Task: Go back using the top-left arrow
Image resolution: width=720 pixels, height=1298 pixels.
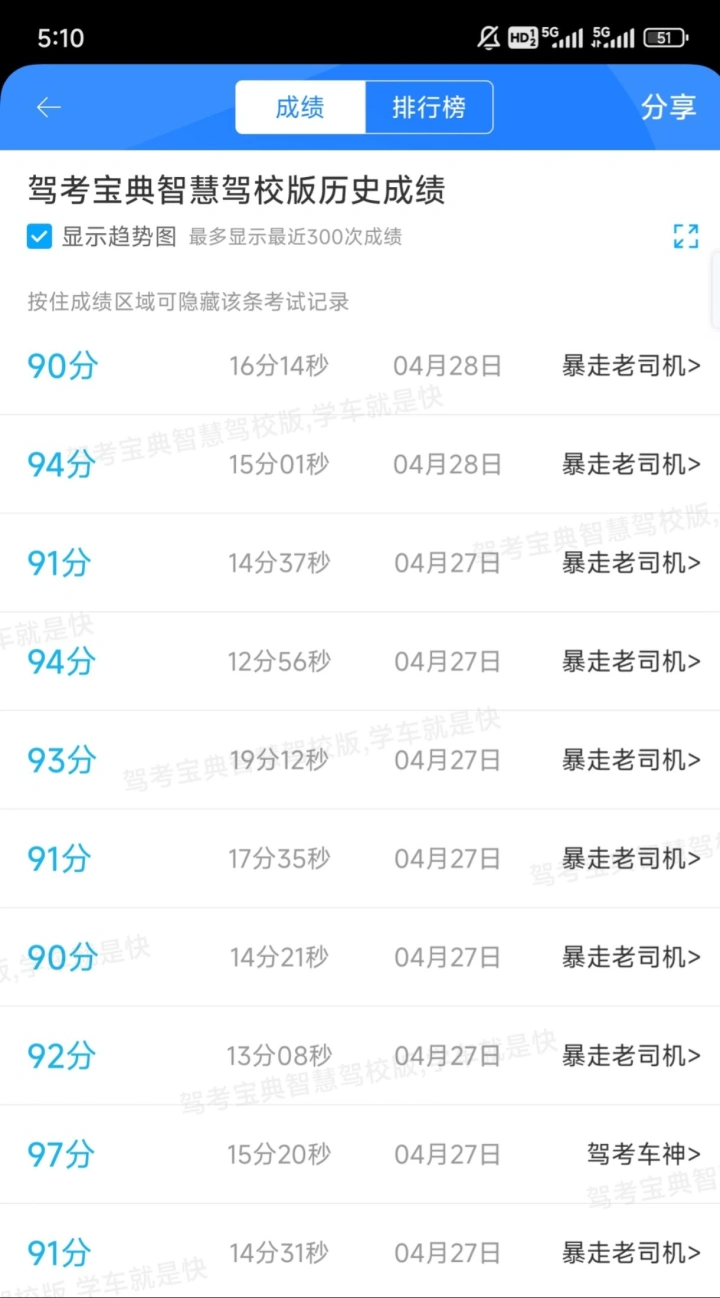Action: pos(48,108)
